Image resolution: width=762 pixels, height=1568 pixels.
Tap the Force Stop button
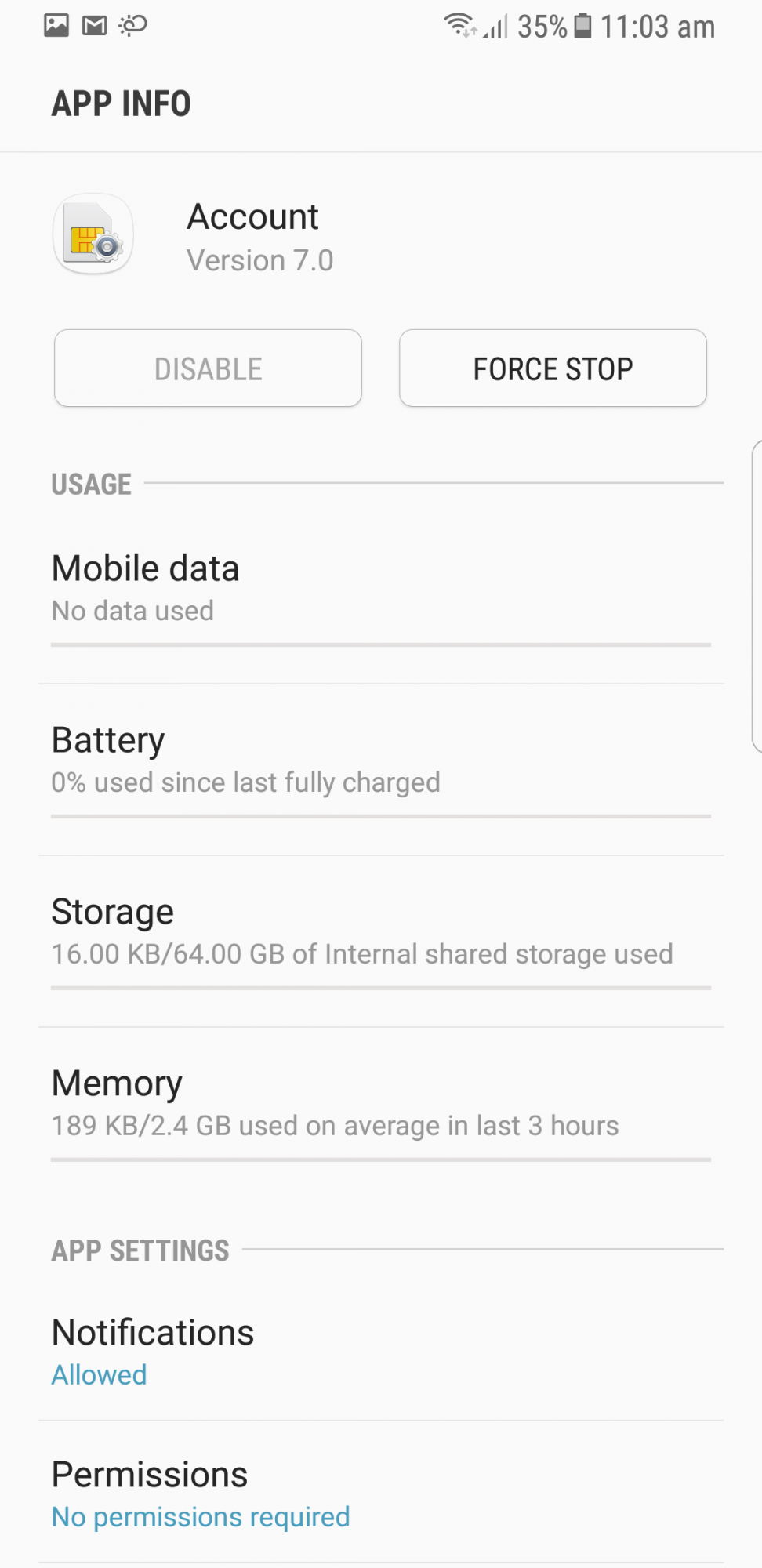tap(553, 368)
